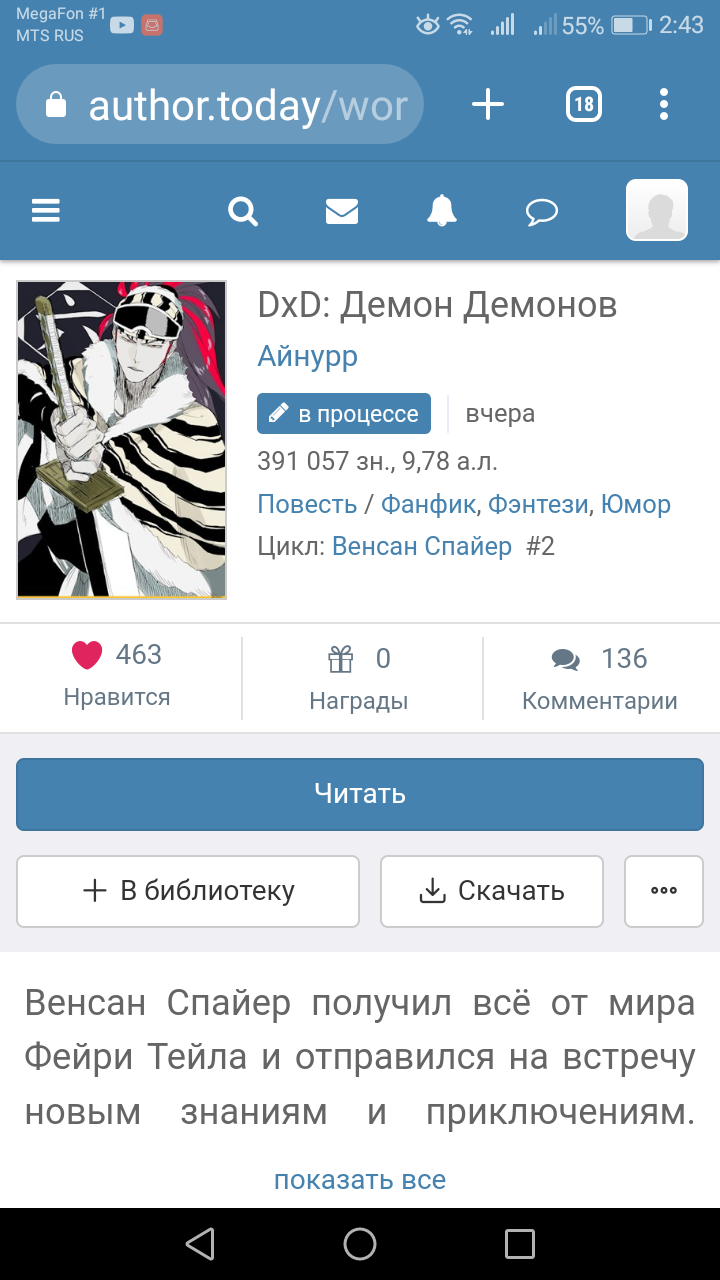Browse the Фанфик genre
This screenshot has width=720, height=1280.
click(430, 504)
